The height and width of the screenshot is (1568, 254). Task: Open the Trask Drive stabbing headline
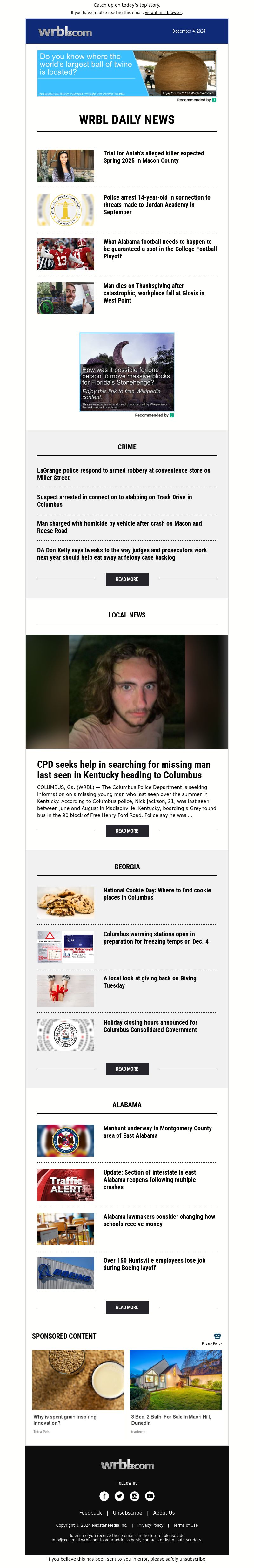pyautogui.click(x=114, y=500)
